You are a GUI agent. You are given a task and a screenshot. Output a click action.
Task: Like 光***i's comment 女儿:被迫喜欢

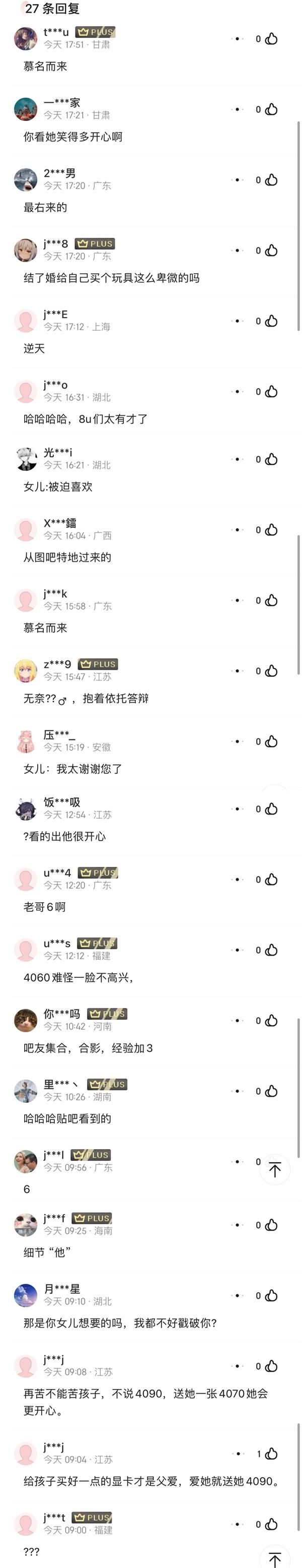[x=272, y=460]
